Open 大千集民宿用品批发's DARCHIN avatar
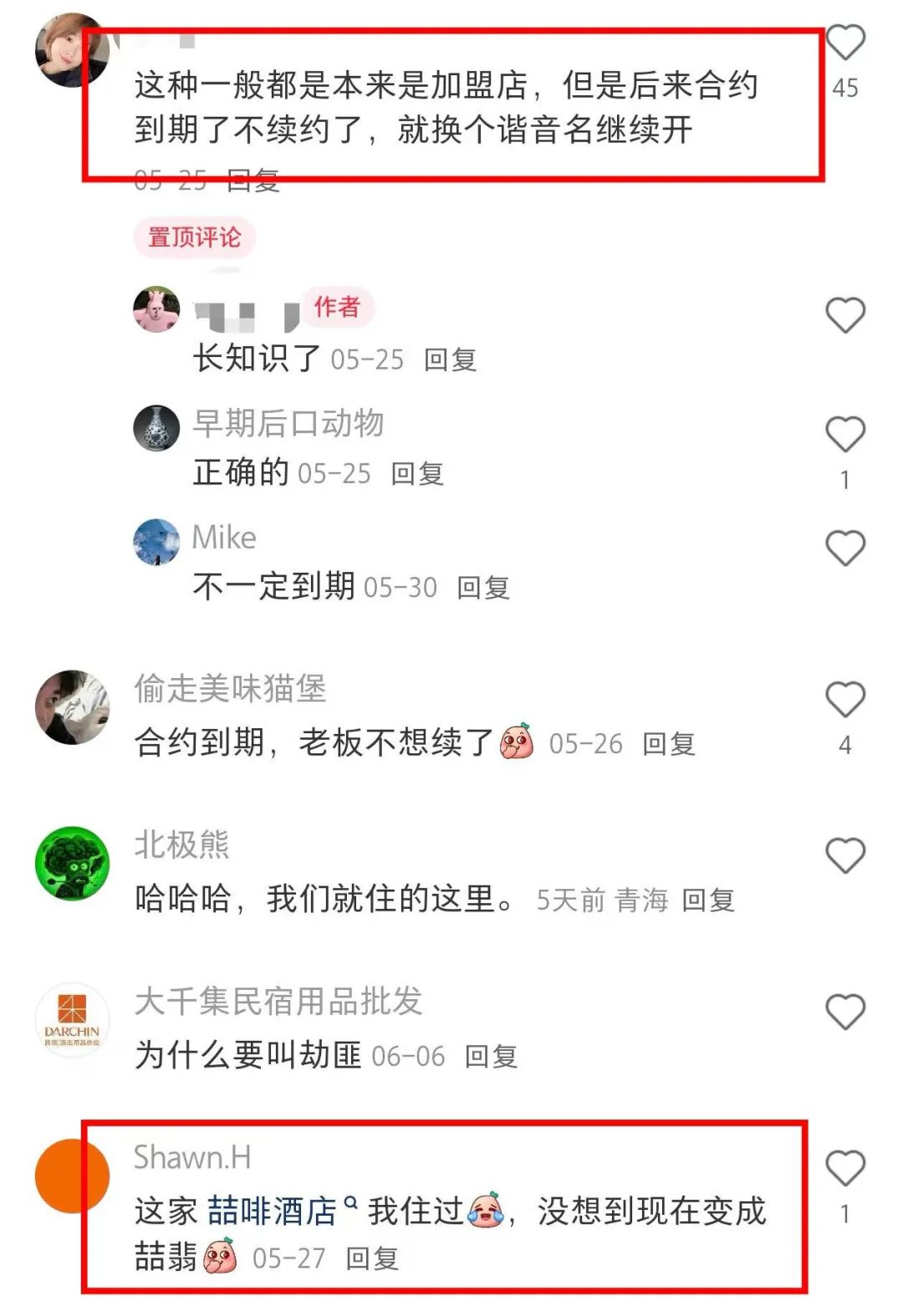 coord(73,1020)
